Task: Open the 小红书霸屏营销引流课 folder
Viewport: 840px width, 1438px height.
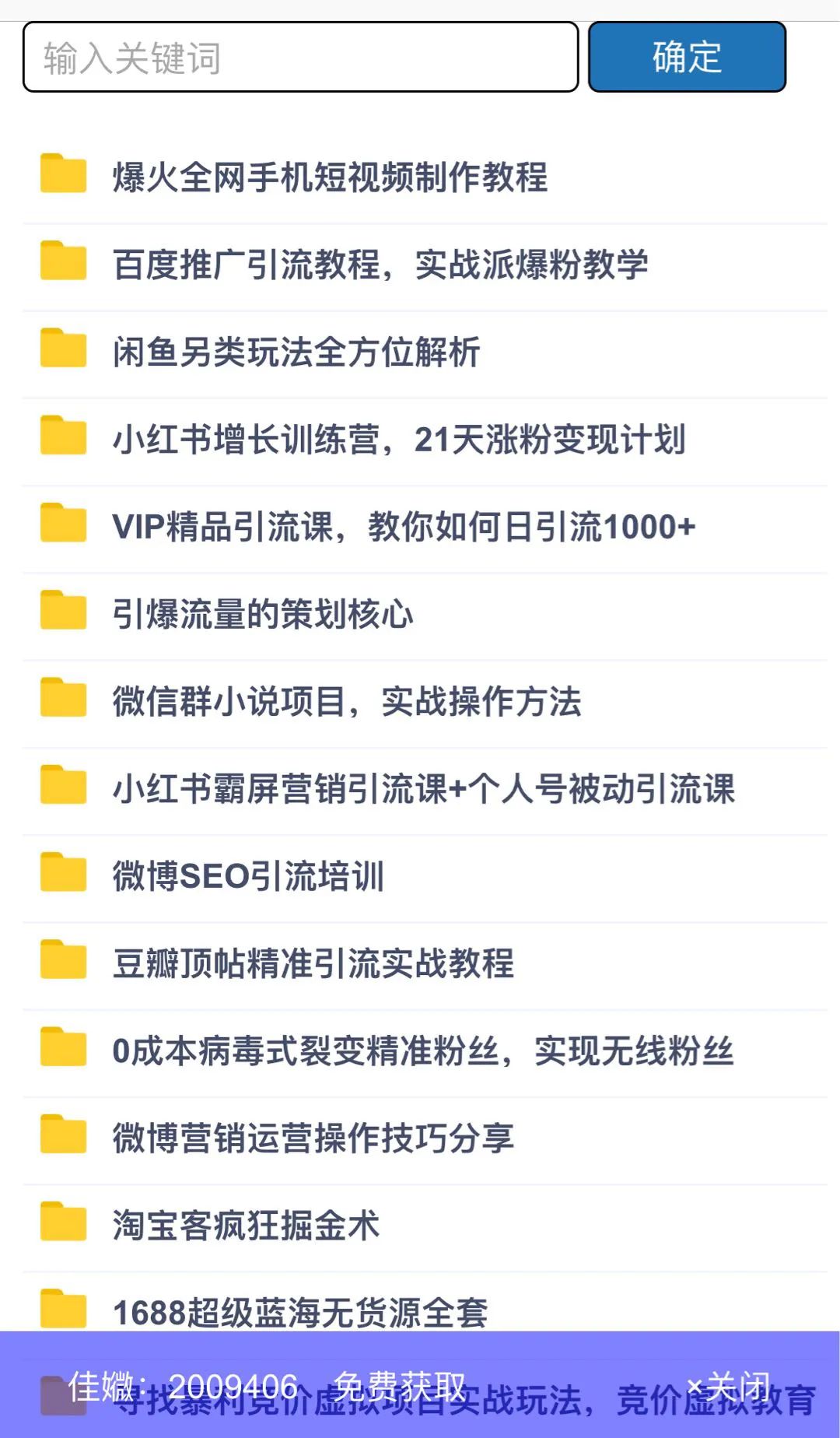Action: coord(425,789)
